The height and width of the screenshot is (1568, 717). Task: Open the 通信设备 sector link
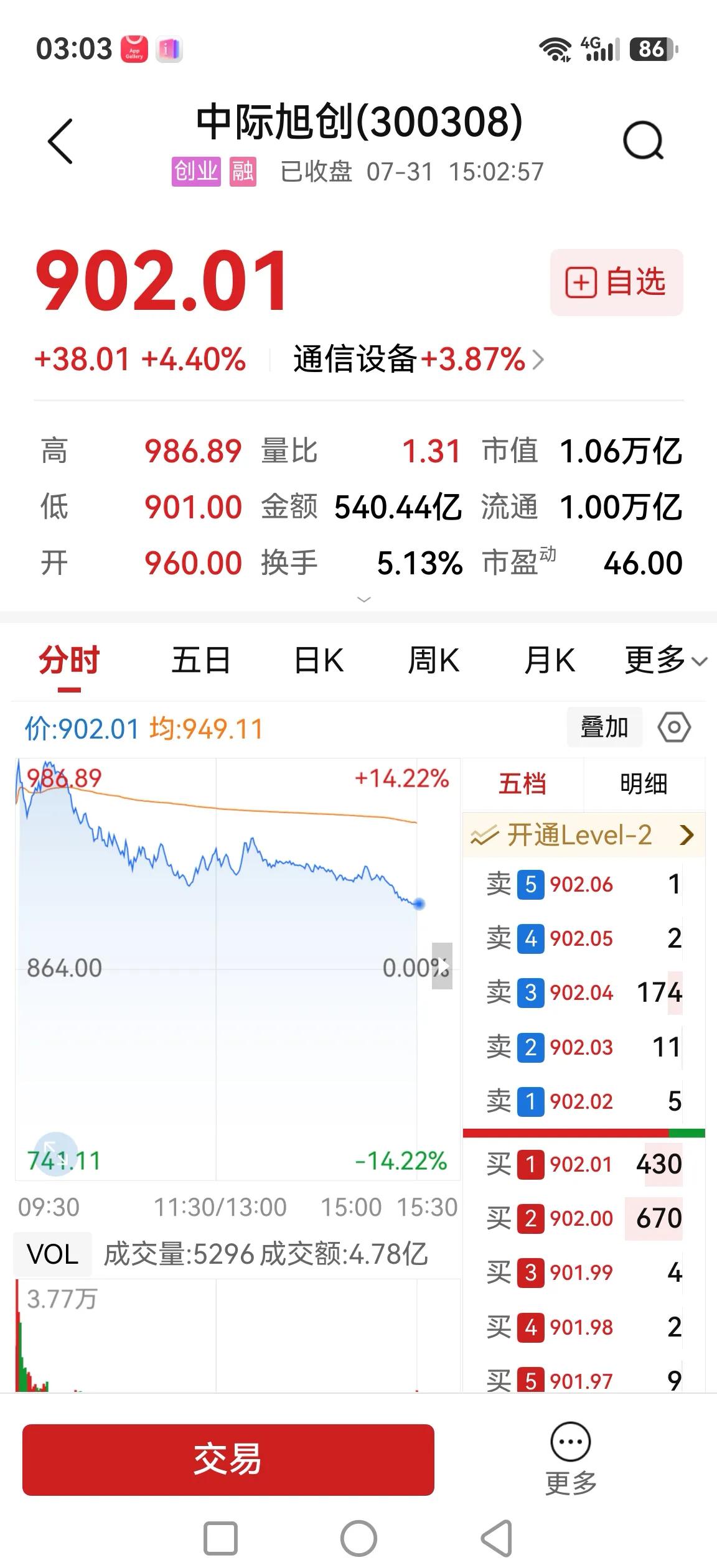click(418, 359)
